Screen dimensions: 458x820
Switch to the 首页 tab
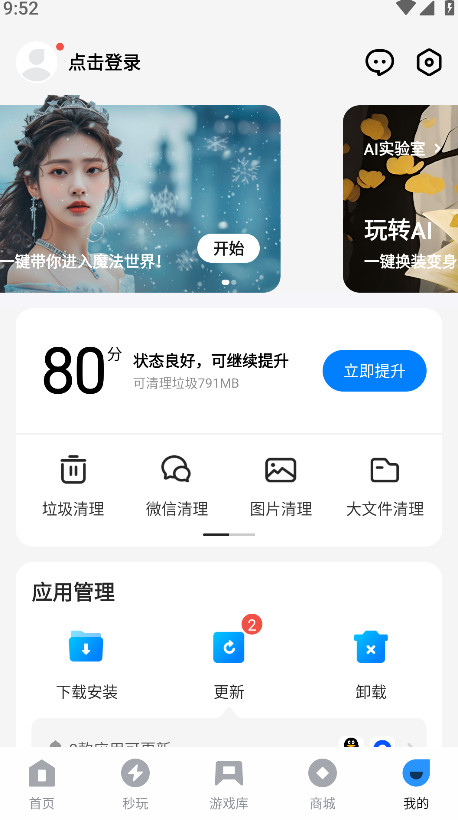(42, 784)
